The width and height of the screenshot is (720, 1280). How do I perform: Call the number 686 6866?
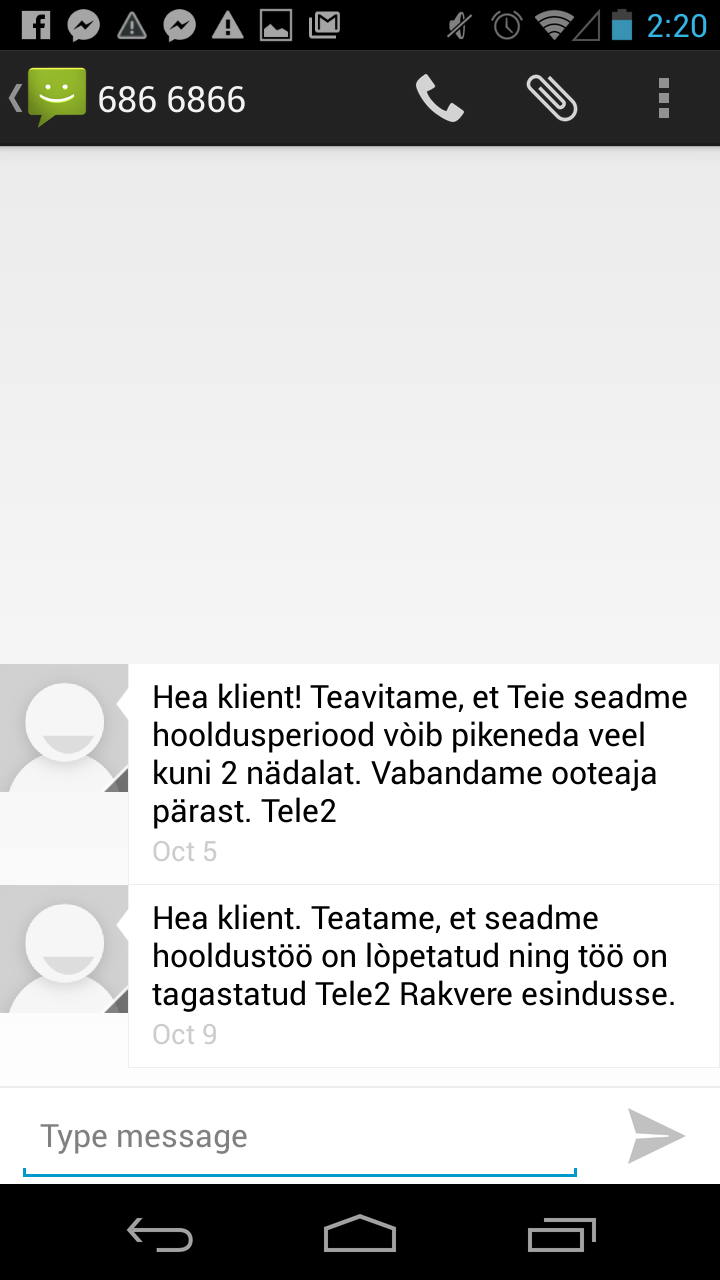[x=439, y=99]
